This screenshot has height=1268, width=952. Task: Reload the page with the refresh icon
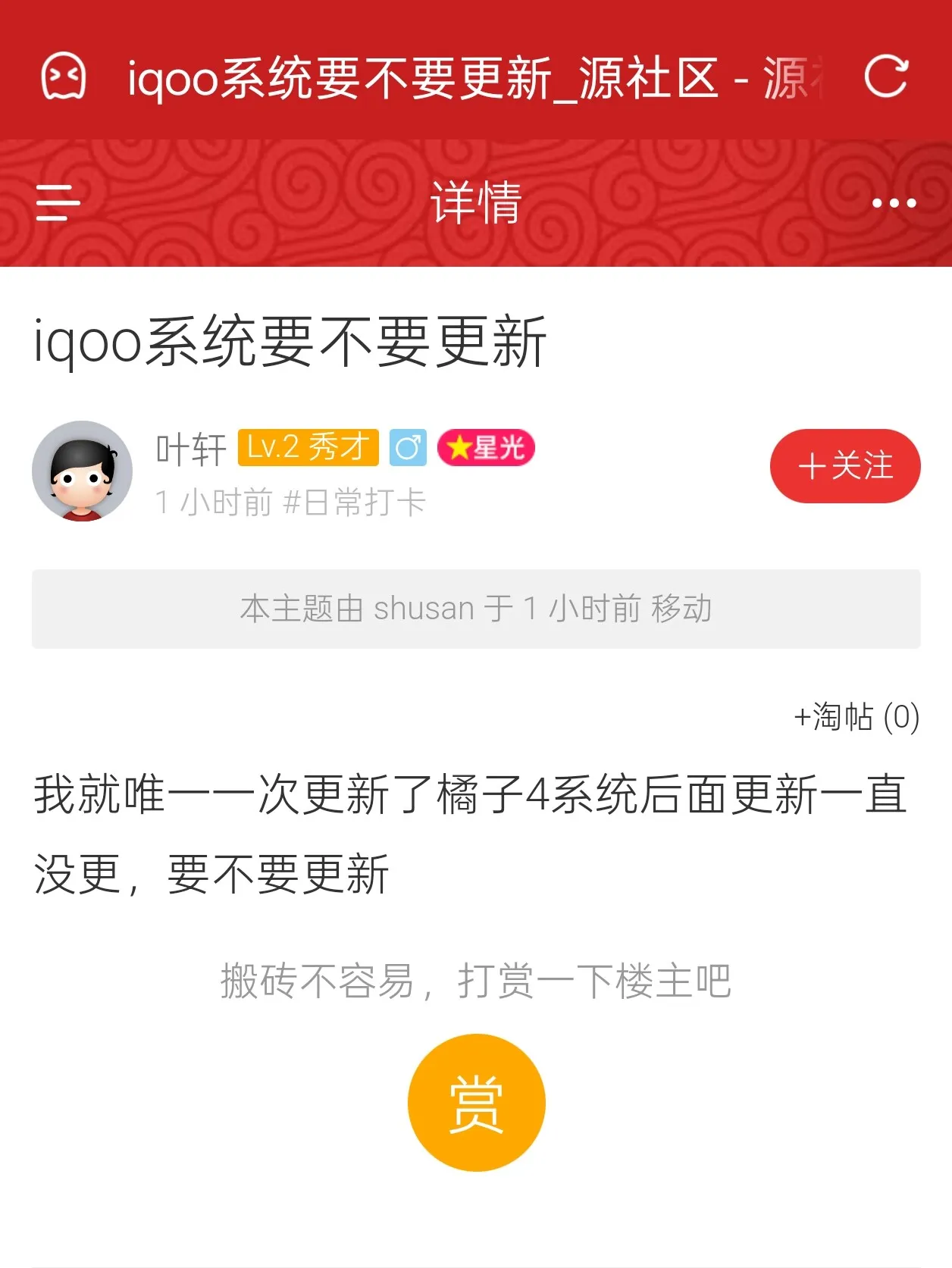click(x=885, y=76)
